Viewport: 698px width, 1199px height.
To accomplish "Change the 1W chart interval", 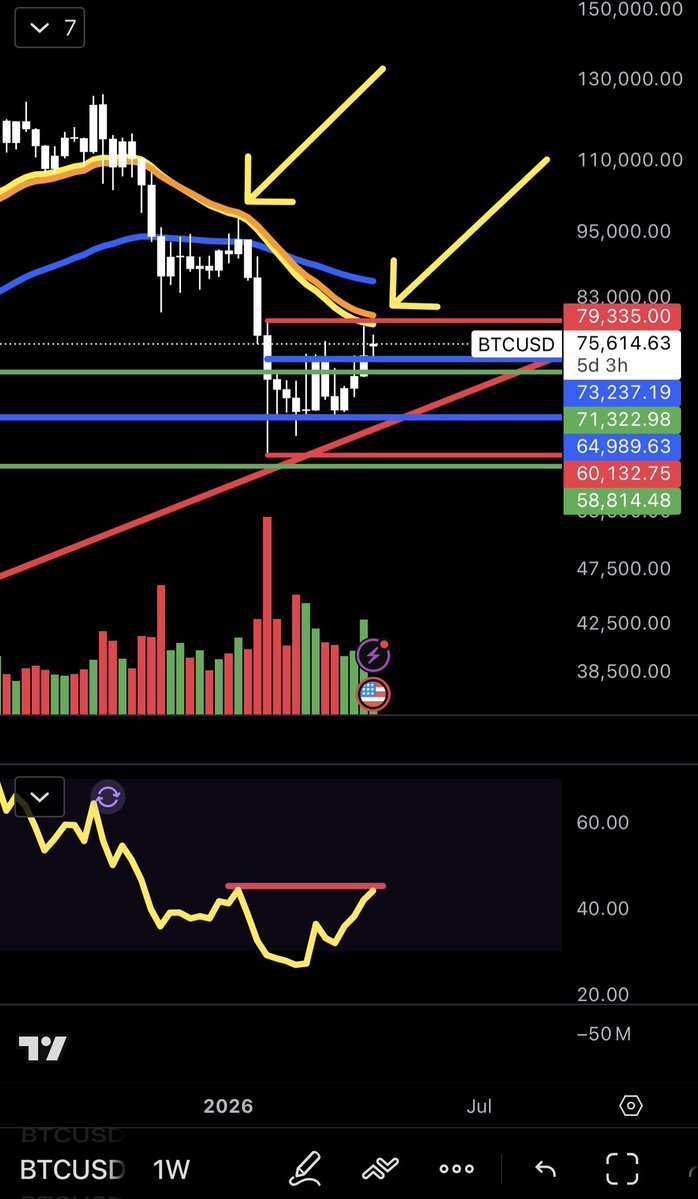I will (x=171, y=1168).
